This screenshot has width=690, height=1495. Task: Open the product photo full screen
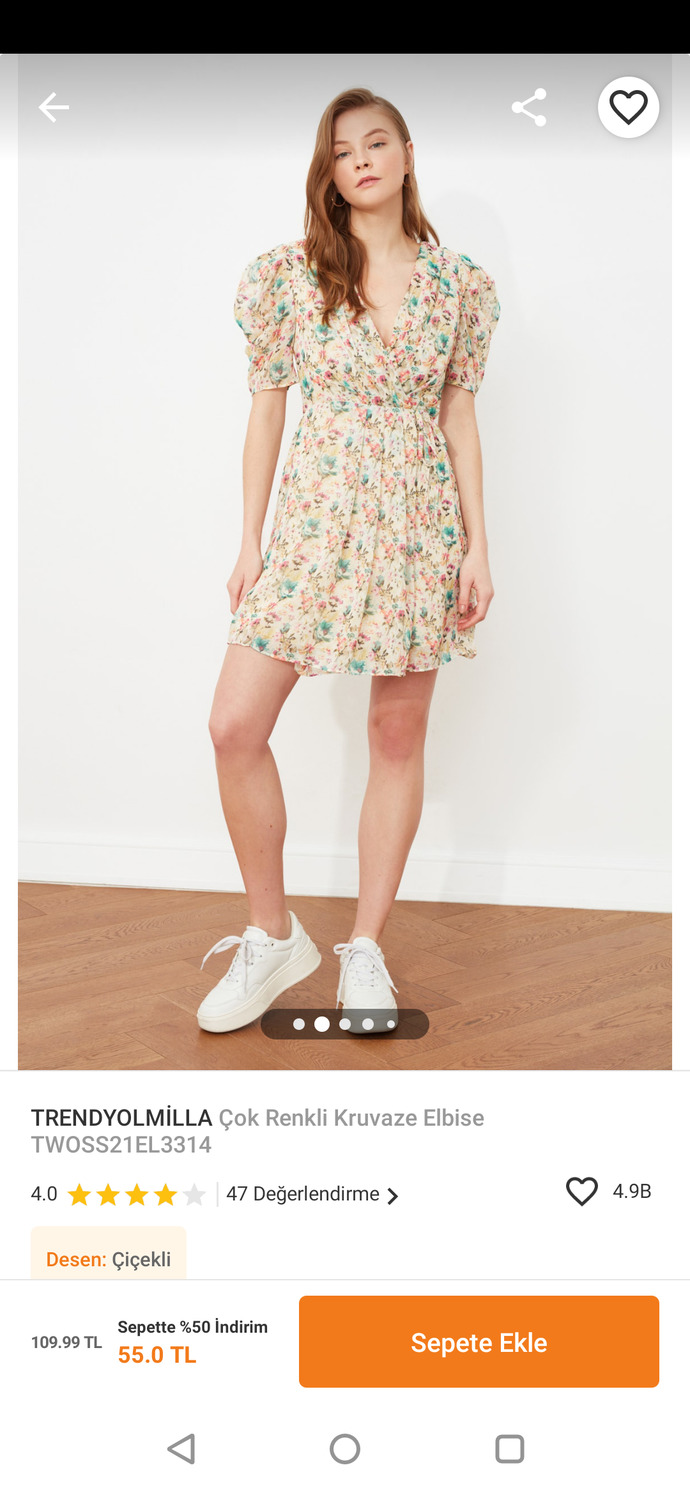point(345,560)
